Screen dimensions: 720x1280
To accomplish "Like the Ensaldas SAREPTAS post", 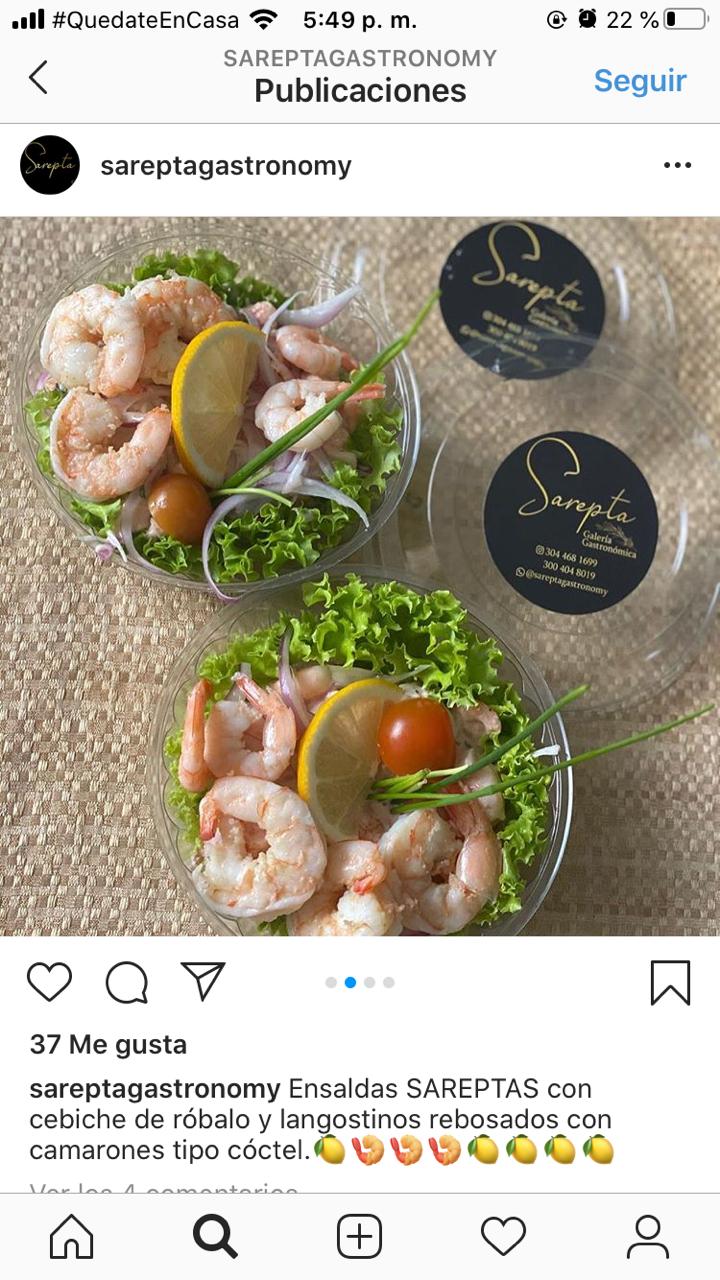I will pyautogui.click(x=49, y=982).
